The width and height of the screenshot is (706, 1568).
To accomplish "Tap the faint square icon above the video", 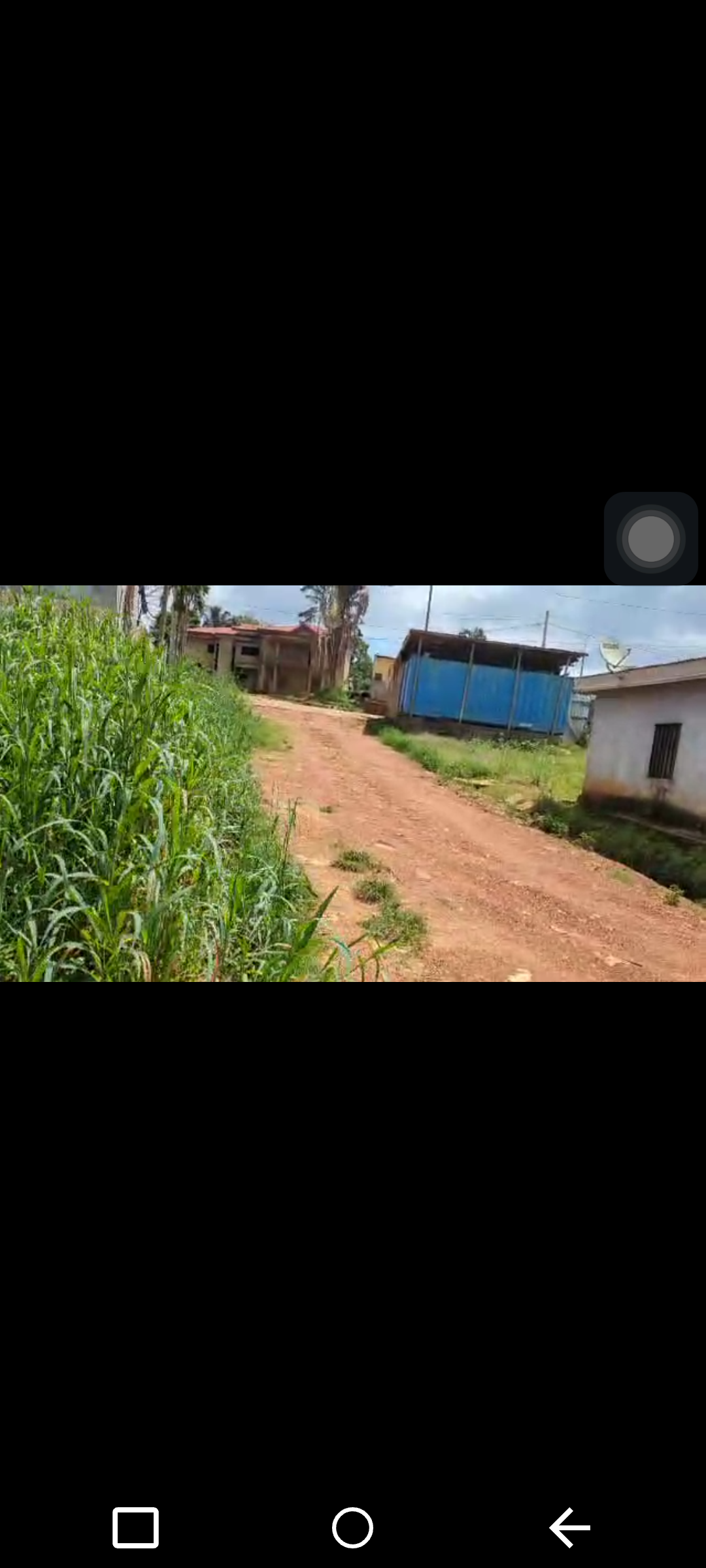I will (135, 320).
